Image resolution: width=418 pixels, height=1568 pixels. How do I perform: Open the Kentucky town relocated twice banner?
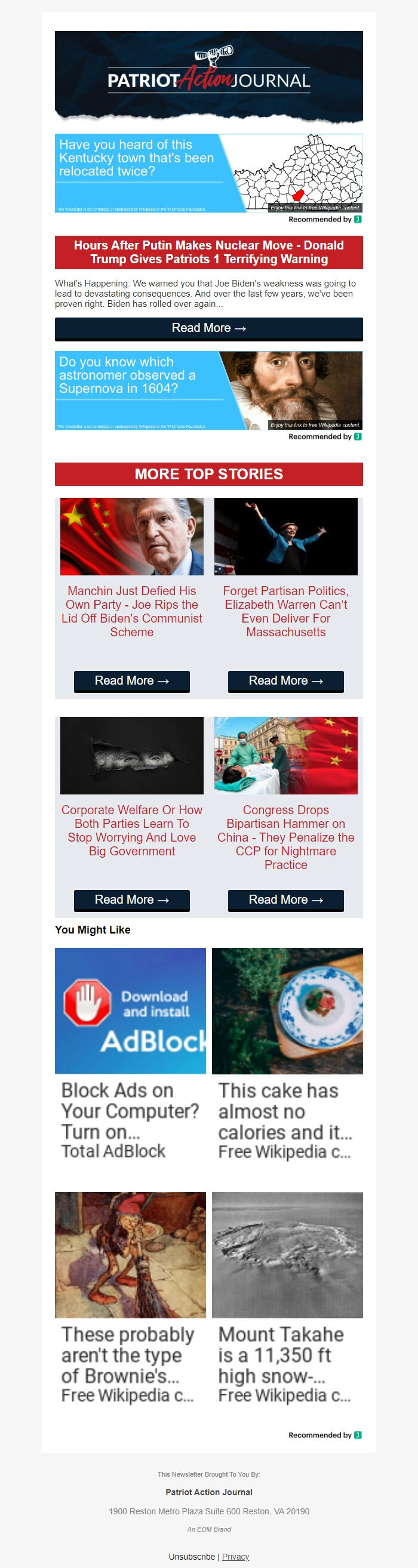[x=208, y=173]
